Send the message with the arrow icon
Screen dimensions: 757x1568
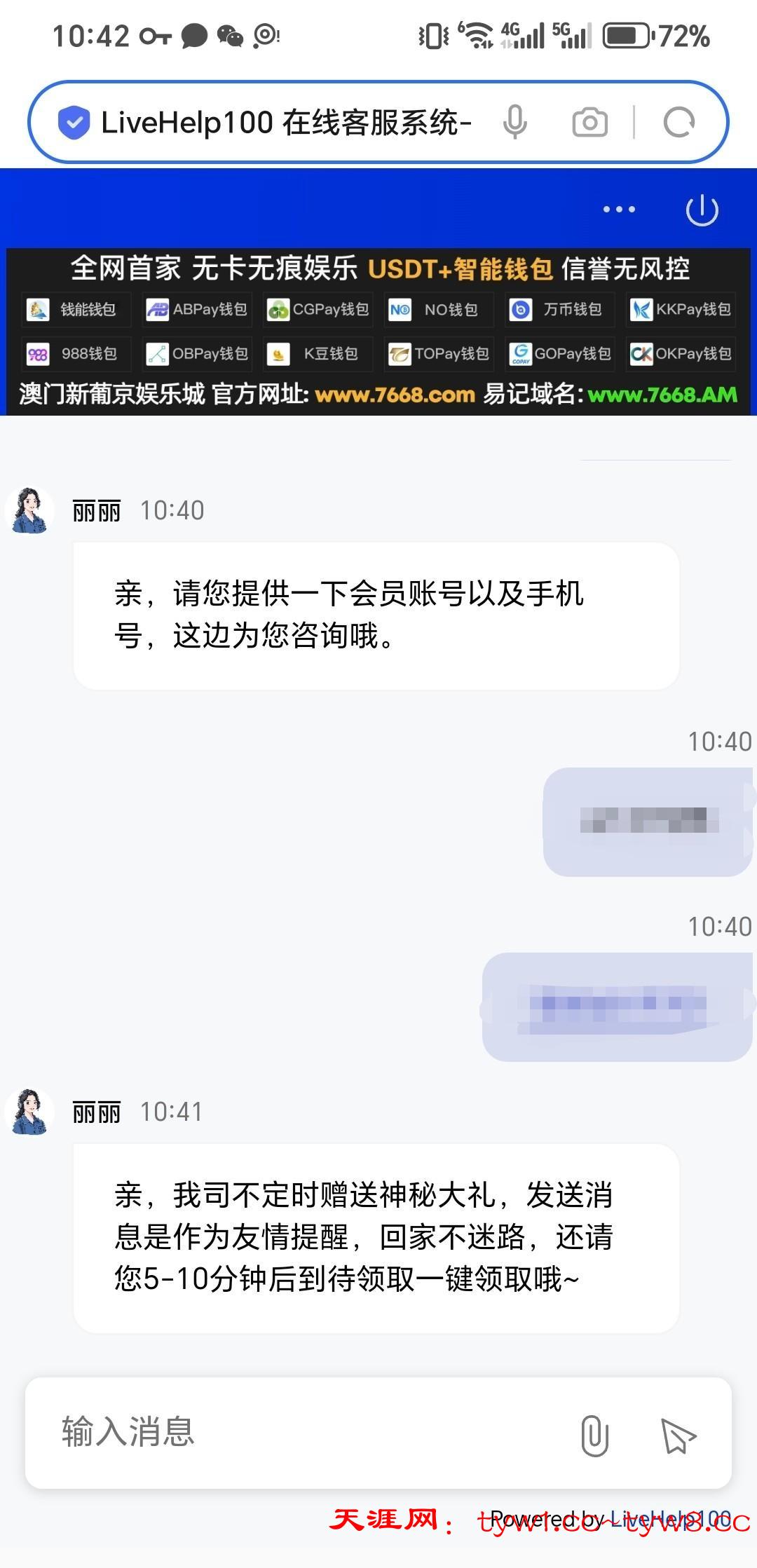pyautogui.click(x=678, y=1435)
